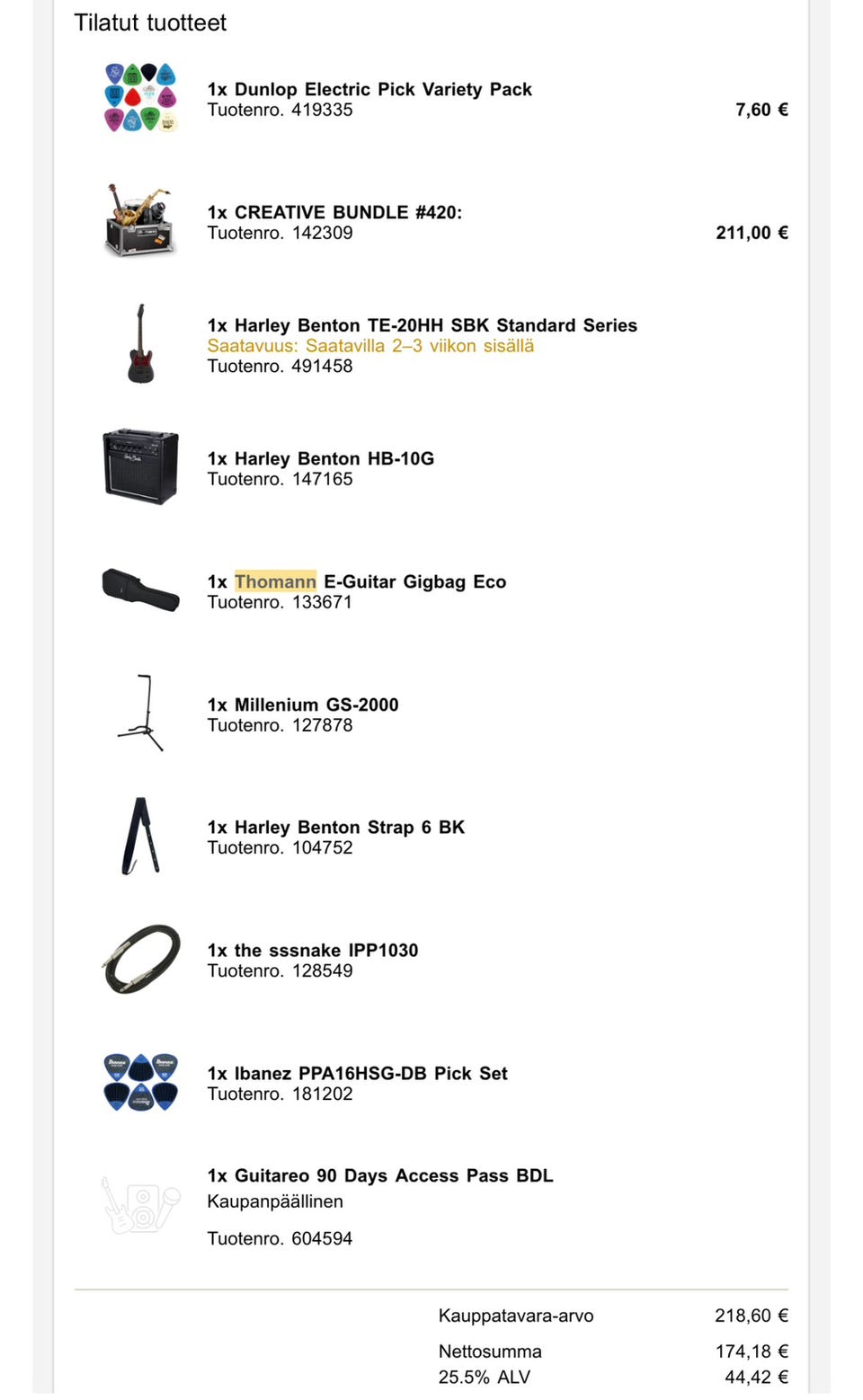
Task: Open the sssnake IPP1030 cable item
Action: coord(313,951)
